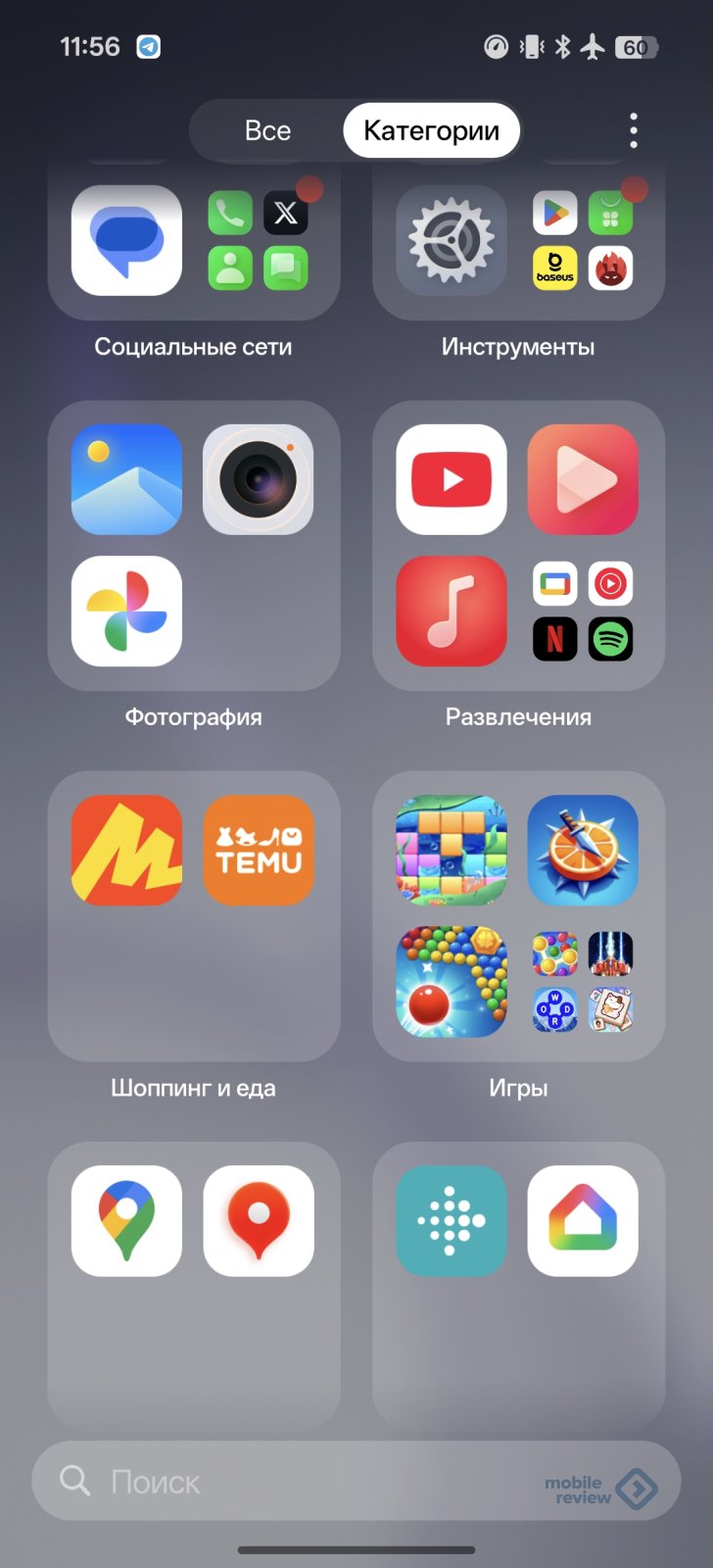Tap the Поиск search field

click(294, 1481)
